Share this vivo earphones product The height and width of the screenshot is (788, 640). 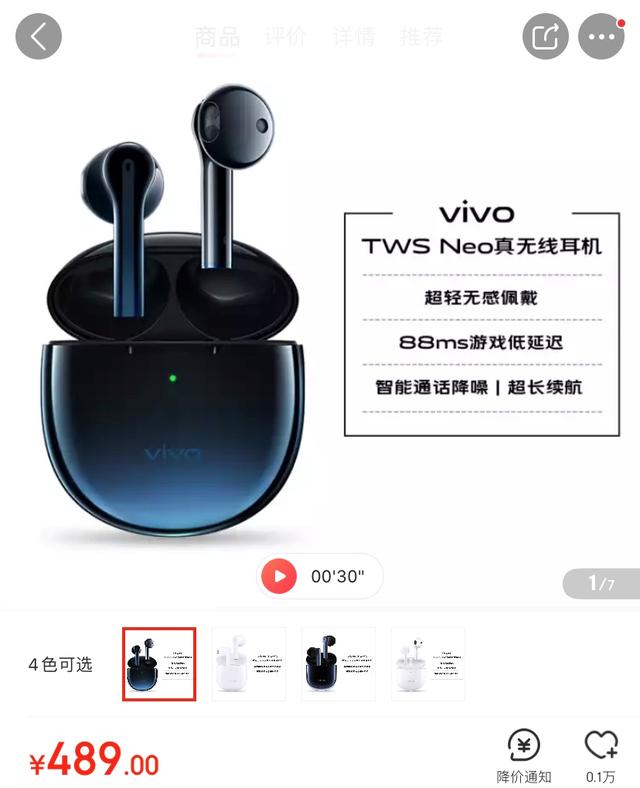tap(546, 38)
